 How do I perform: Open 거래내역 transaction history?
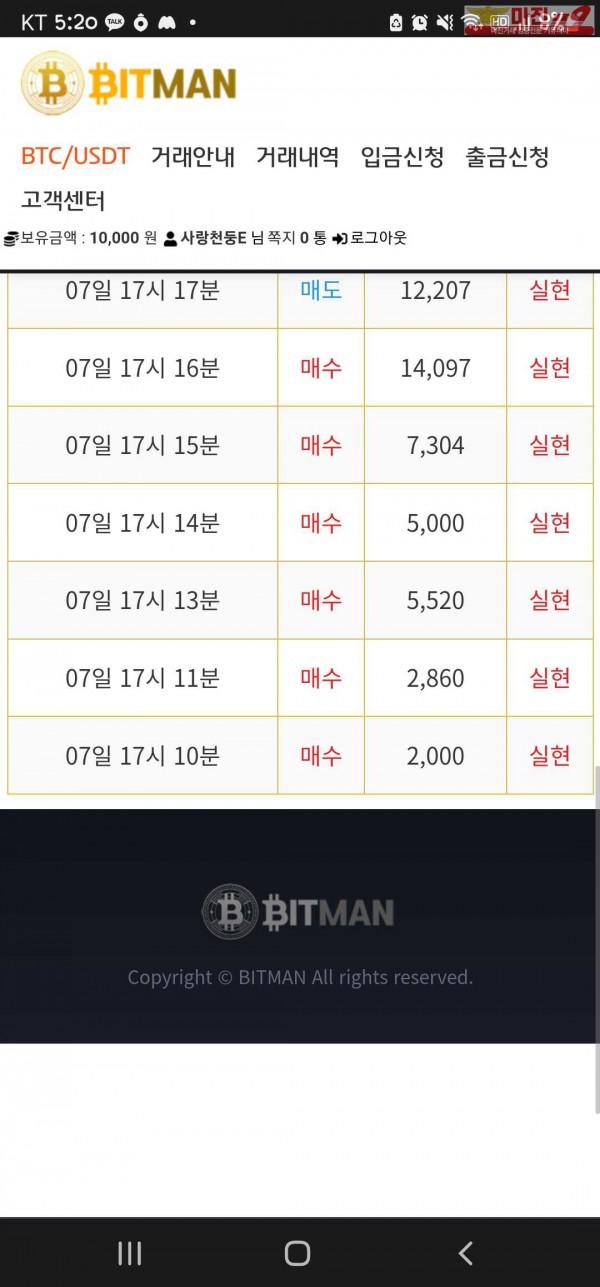[297, 157]
